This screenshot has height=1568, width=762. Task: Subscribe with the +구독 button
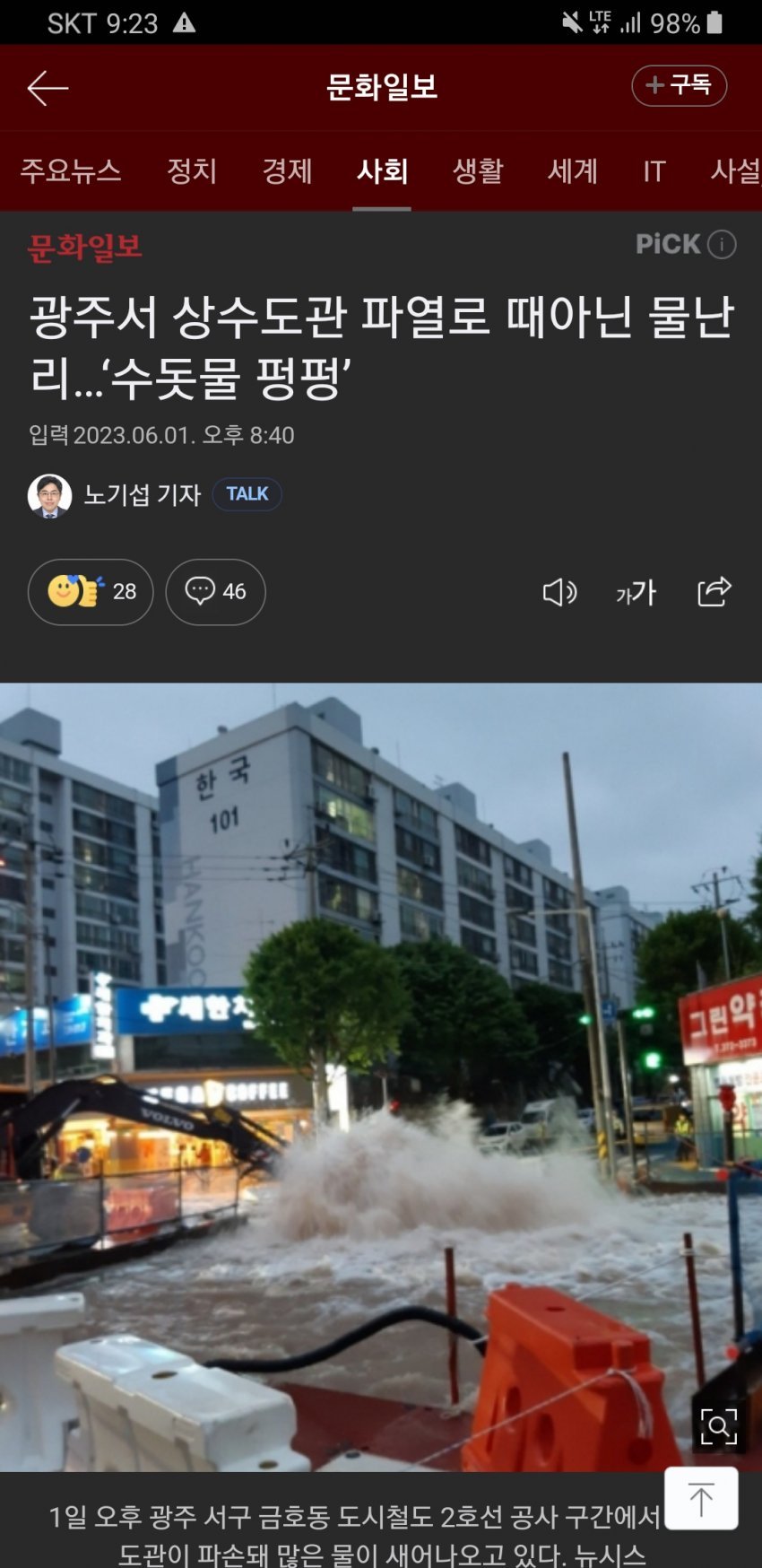point(679,86)
